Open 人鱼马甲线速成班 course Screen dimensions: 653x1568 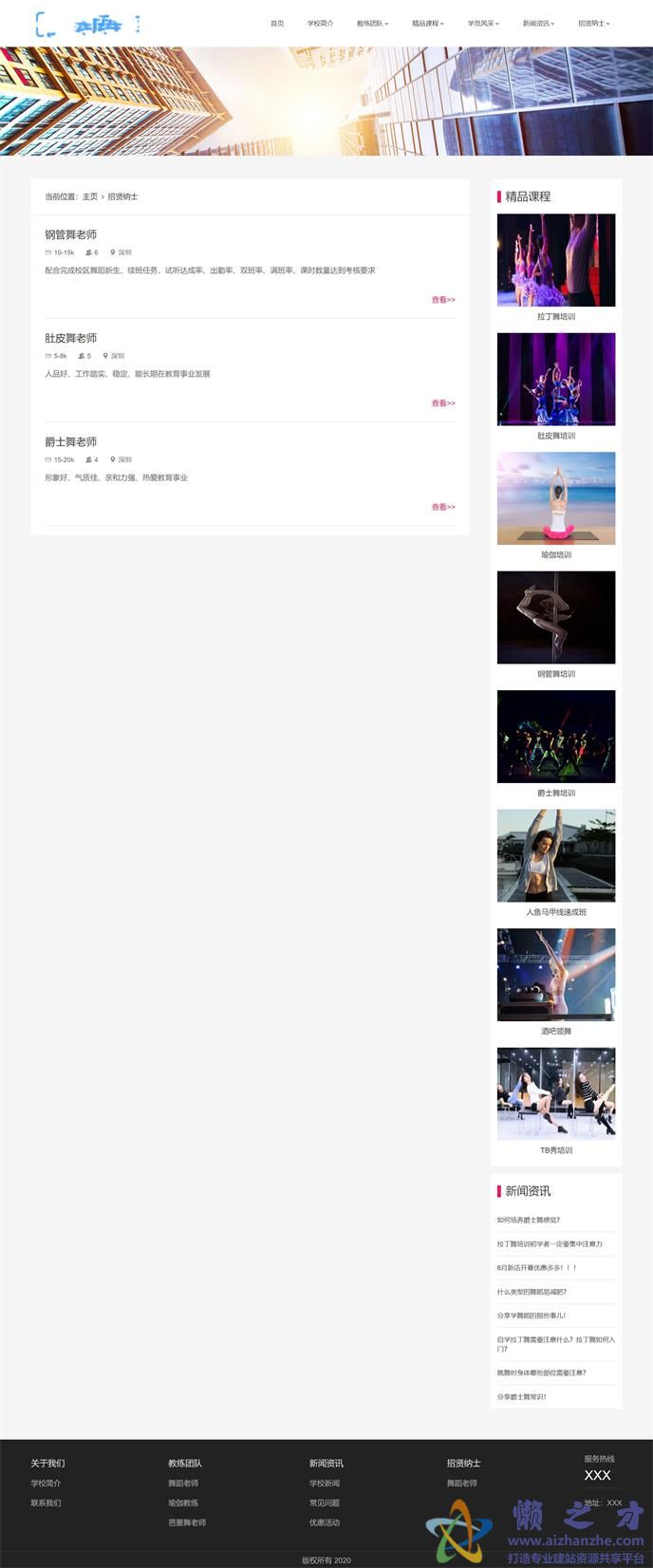coord(556,855)
